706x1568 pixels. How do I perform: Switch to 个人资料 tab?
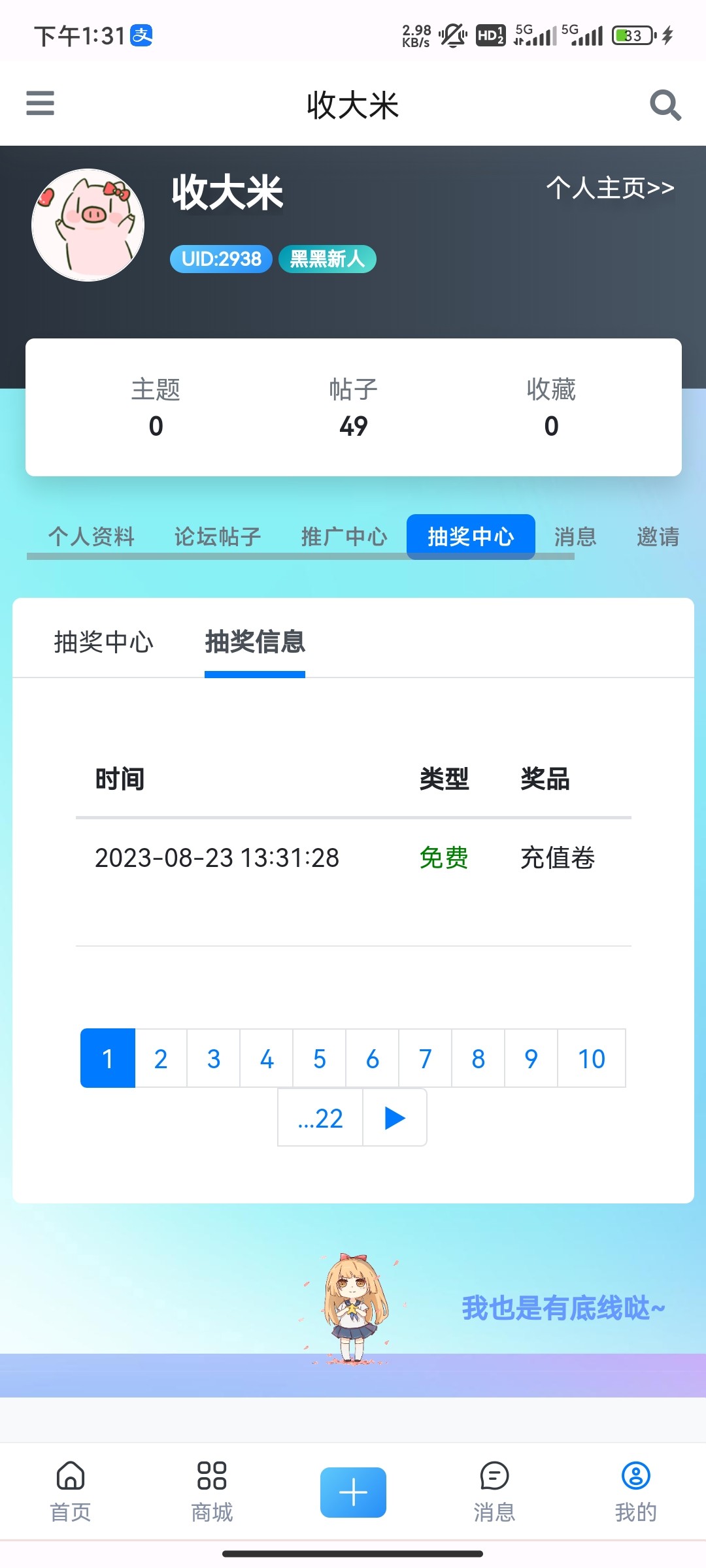(x=92, y=536)
